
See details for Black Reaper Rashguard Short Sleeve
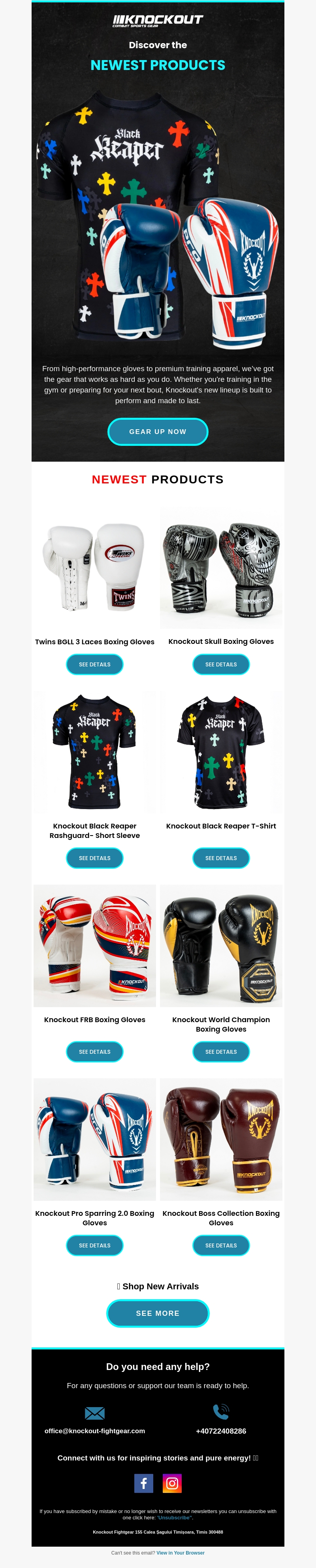94,858
